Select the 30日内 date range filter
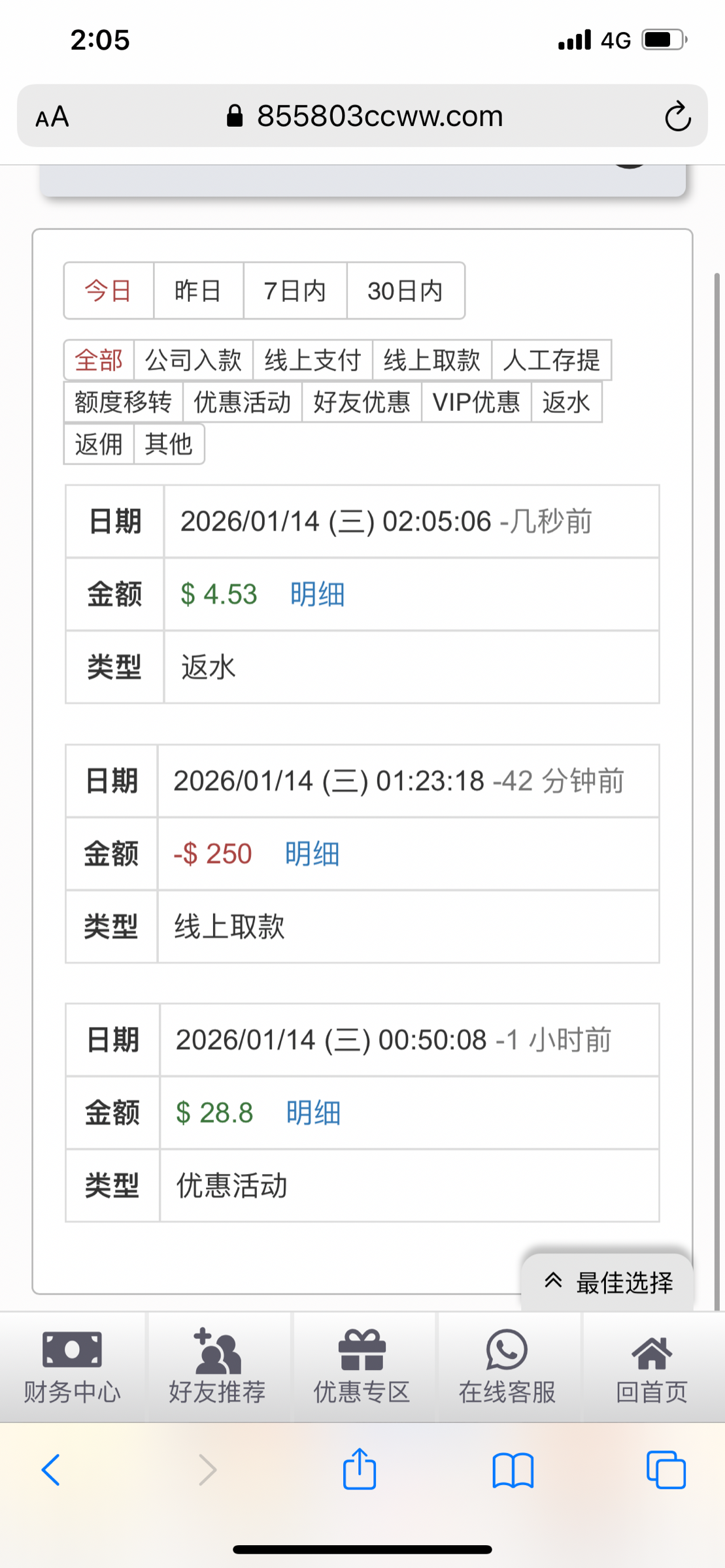This screenshot has height=1568, width=725. click(x=405, y=291)
